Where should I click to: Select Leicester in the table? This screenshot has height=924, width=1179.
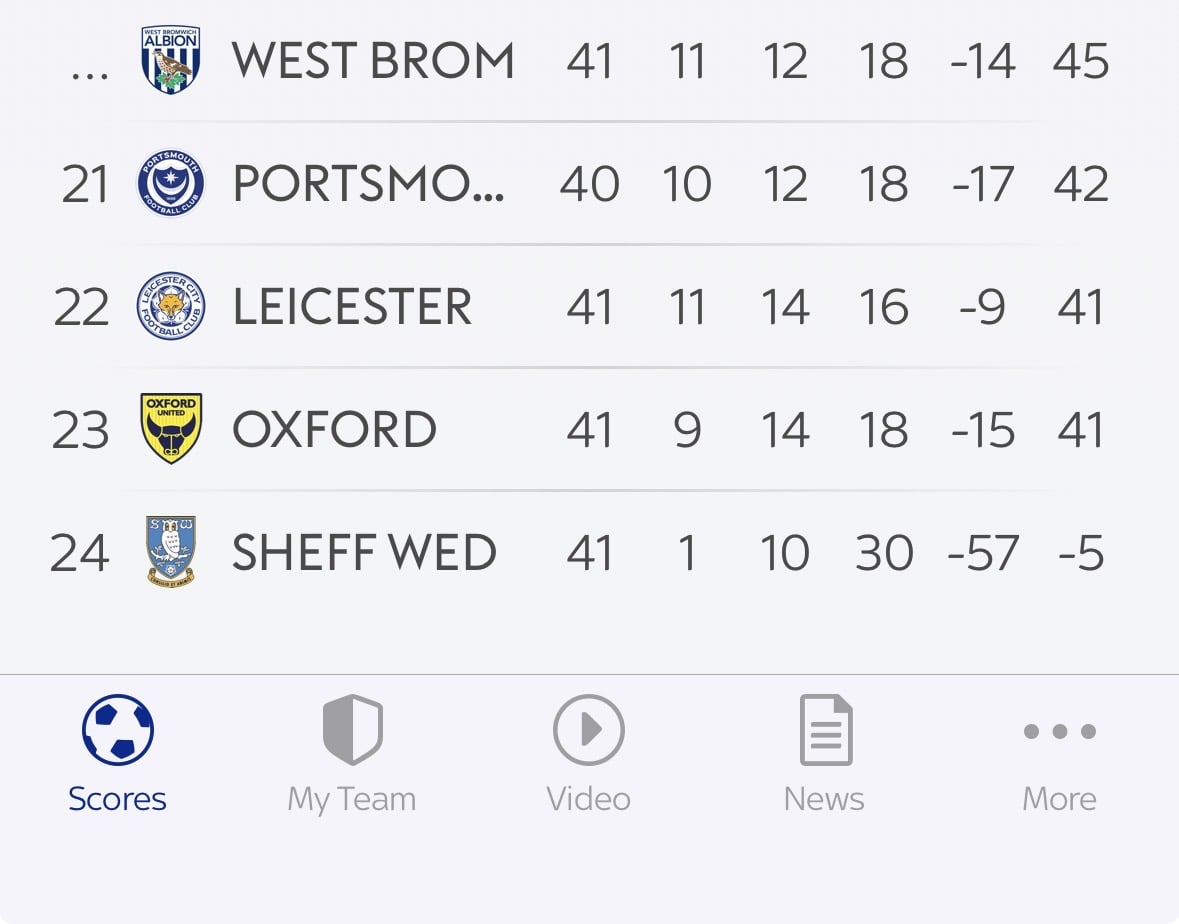coord(352,308)
